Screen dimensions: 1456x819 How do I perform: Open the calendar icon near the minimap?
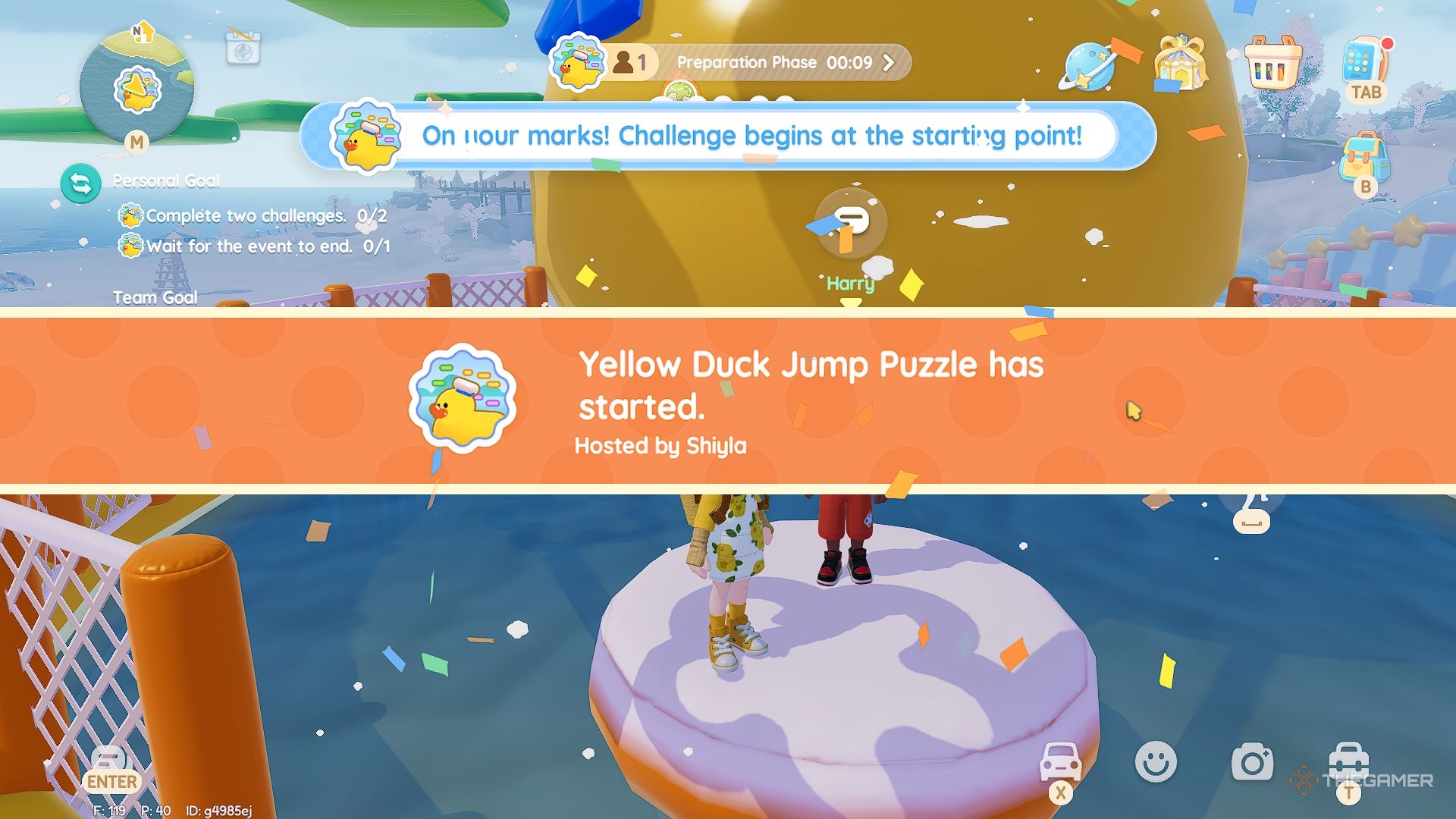(x=243, y=49)
